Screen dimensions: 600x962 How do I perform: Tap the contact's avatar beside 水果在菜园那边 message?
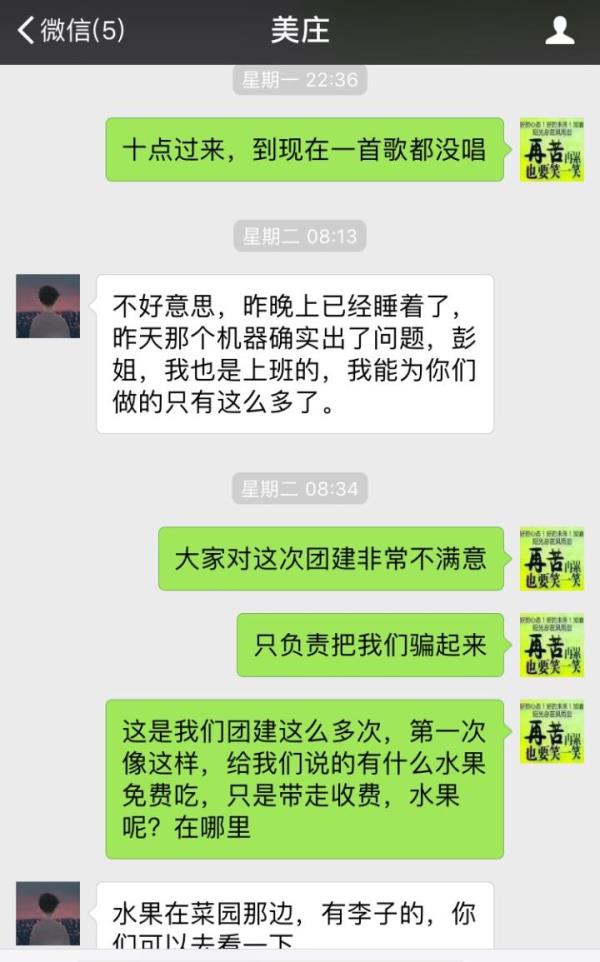48,914
